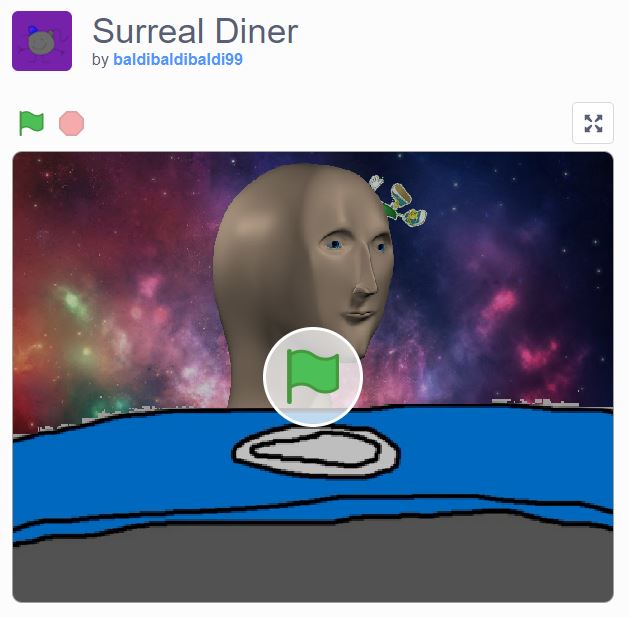
Task: Open baldibaldibaldi99's profile link
Action: point(178,60)
